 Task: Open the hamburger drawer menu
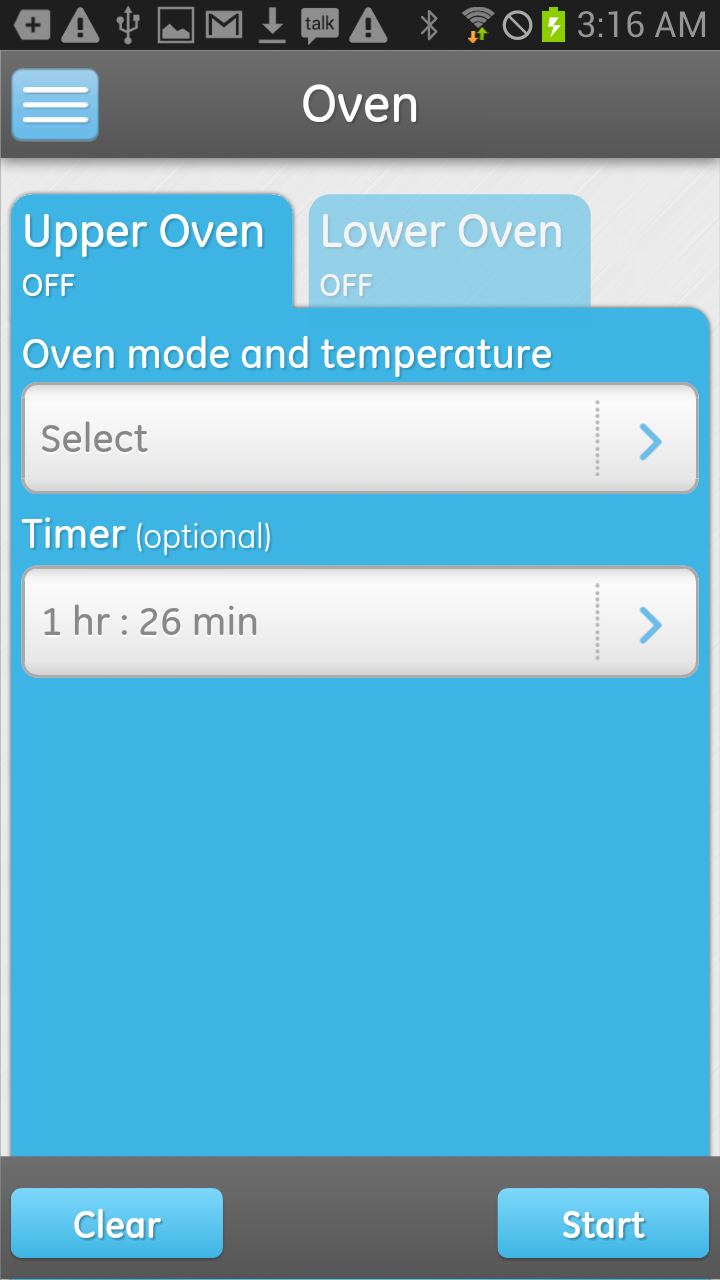pyautogui.click(x=55, y=104)
